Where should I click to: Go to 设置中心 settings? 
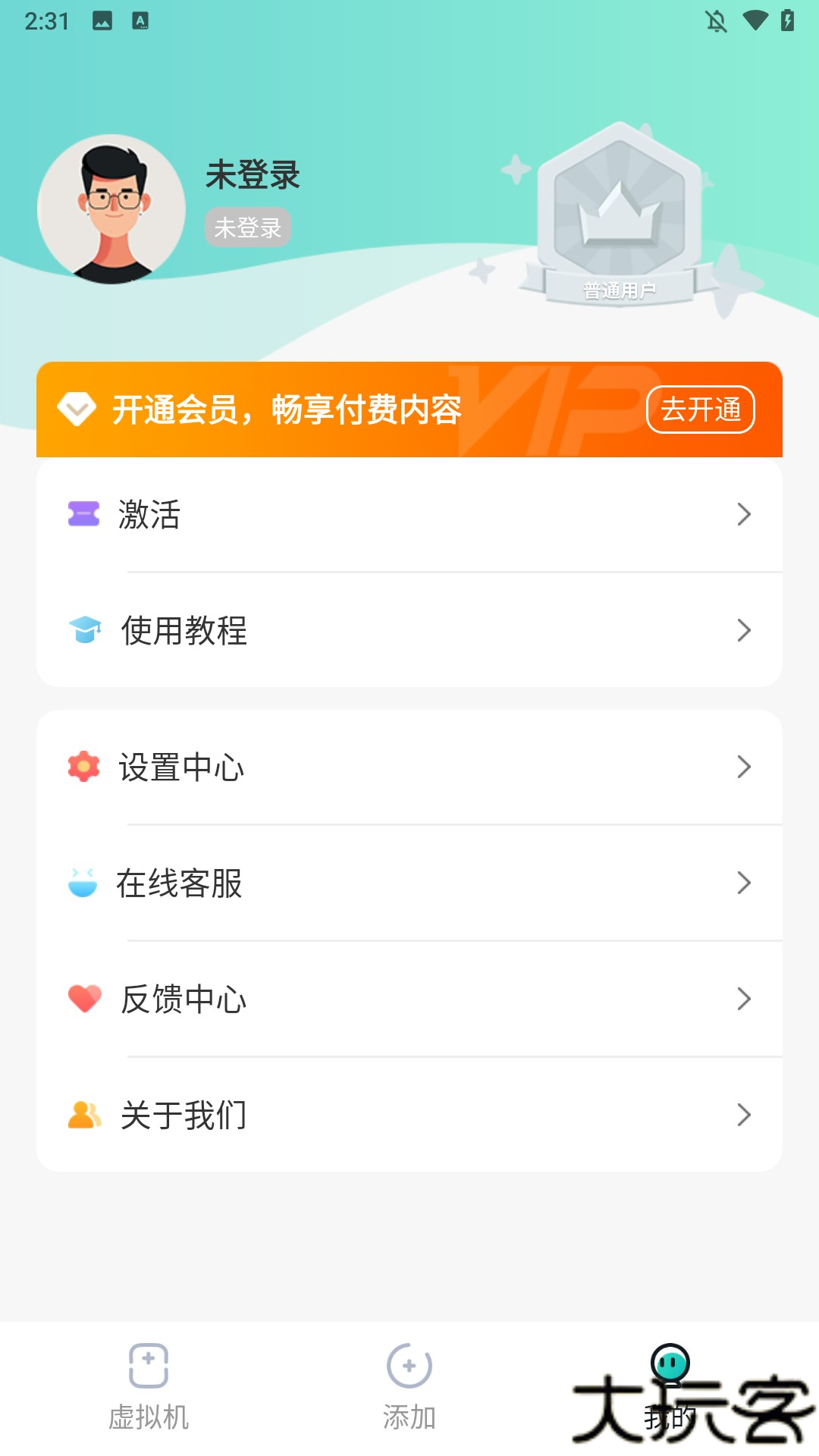(409, 767)
